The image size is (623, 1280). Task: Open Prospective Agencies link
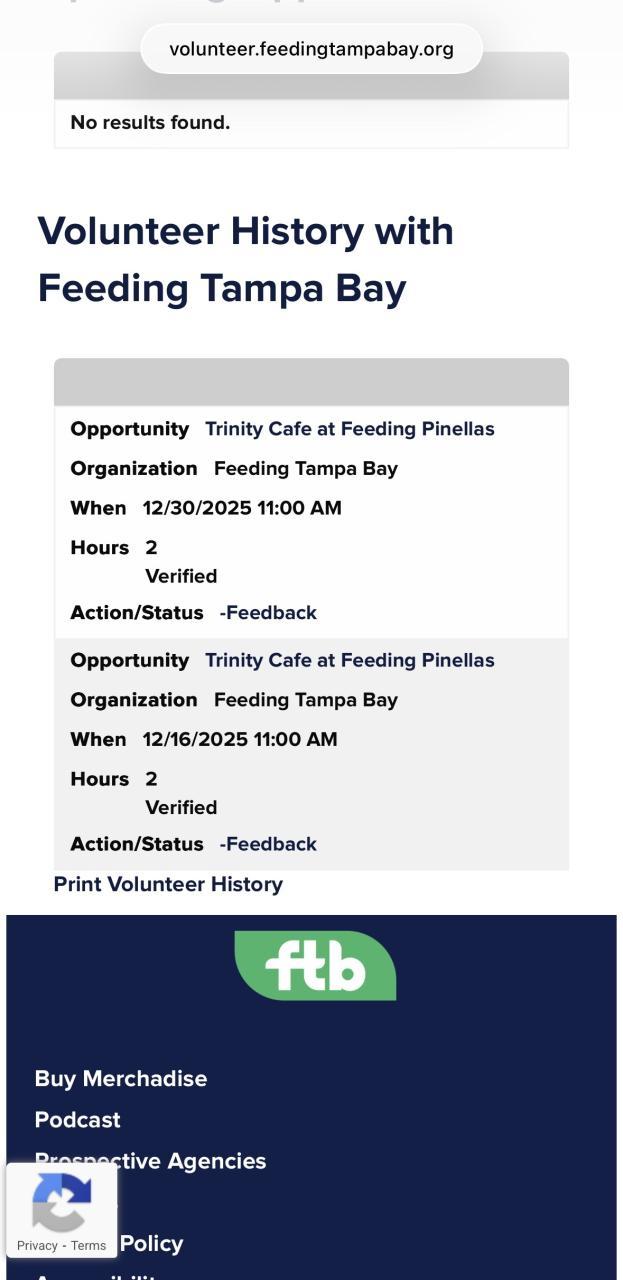pos(190,1161)
